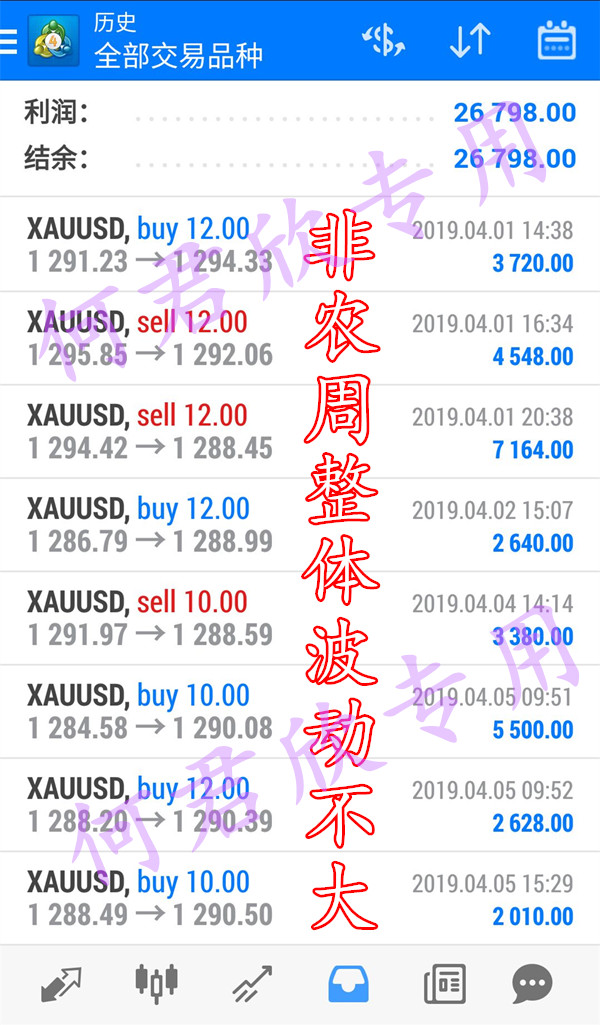Image resolution: width=600 pixels, height=1025 pixels.
Task: Expand the buy trade opened at 1 291.23
Action: [300, 245]
